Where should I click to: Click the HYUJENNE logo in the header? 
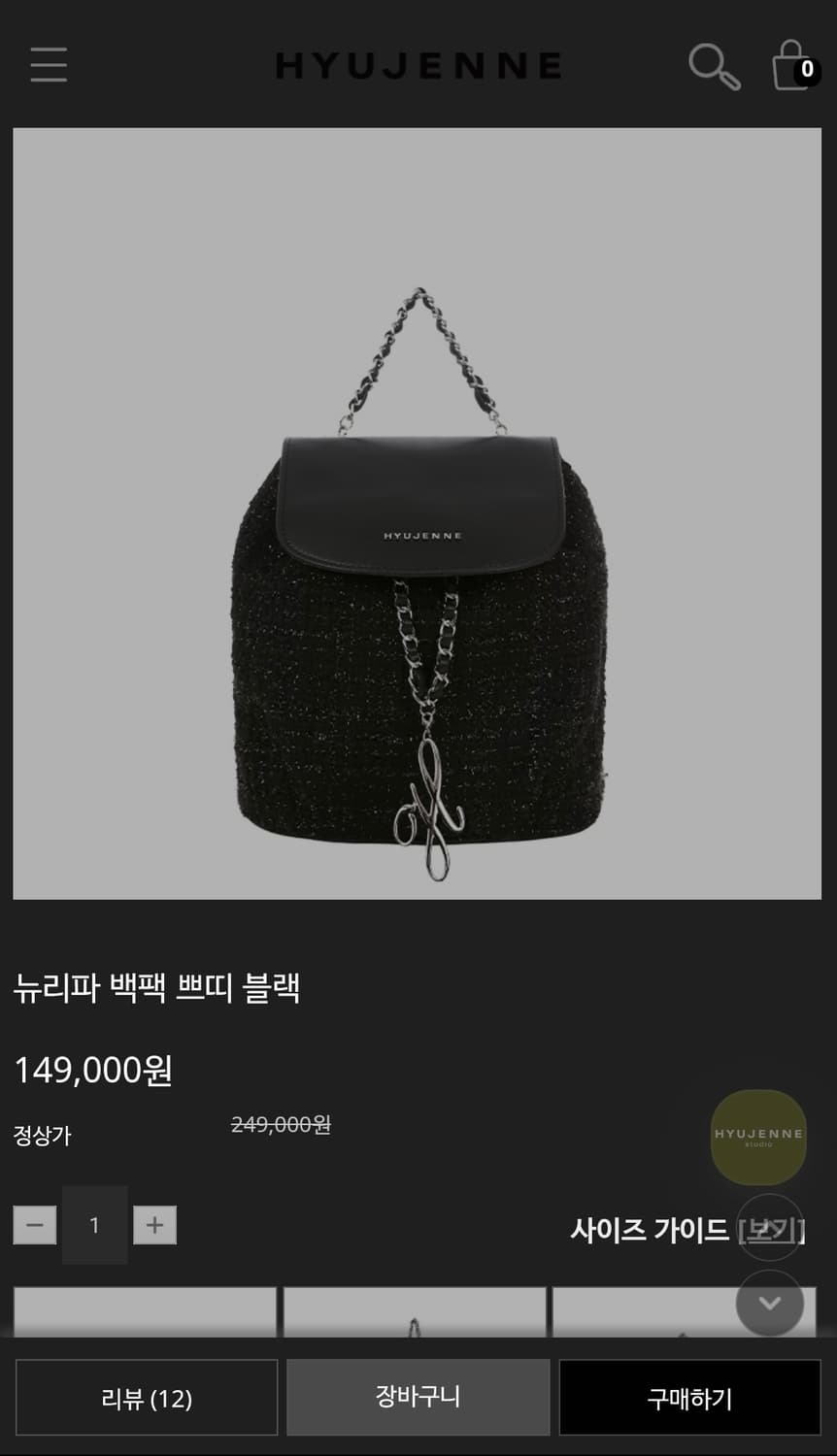[418, 65]
